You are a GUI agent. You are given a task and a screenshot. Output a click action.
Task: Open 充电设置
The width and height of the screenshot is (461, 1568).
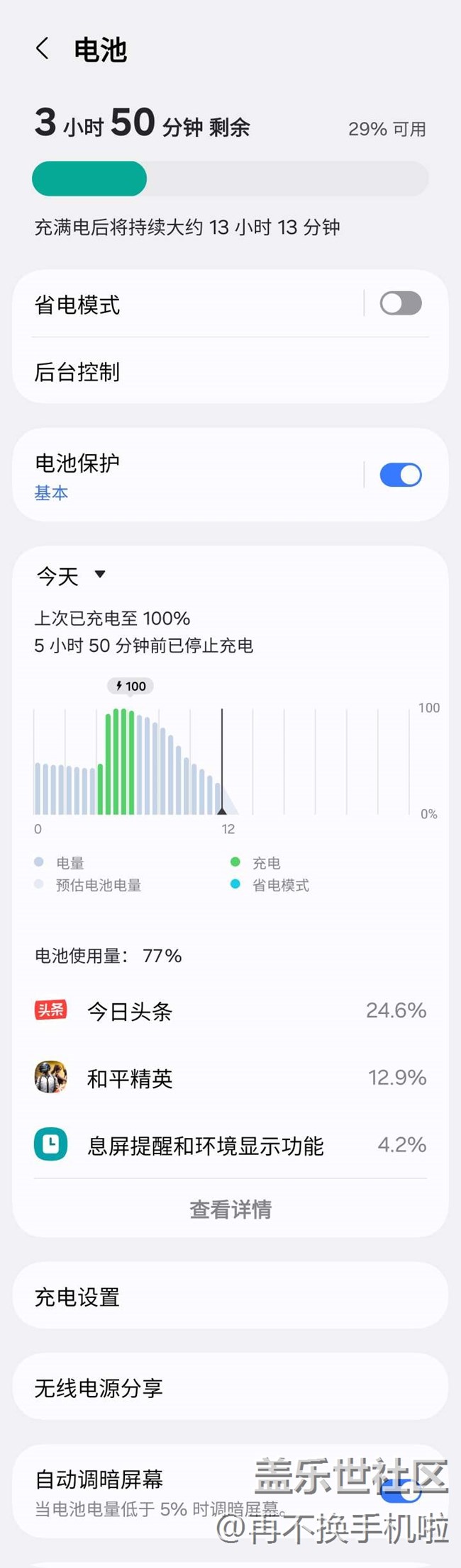[x=230, y=1297]
